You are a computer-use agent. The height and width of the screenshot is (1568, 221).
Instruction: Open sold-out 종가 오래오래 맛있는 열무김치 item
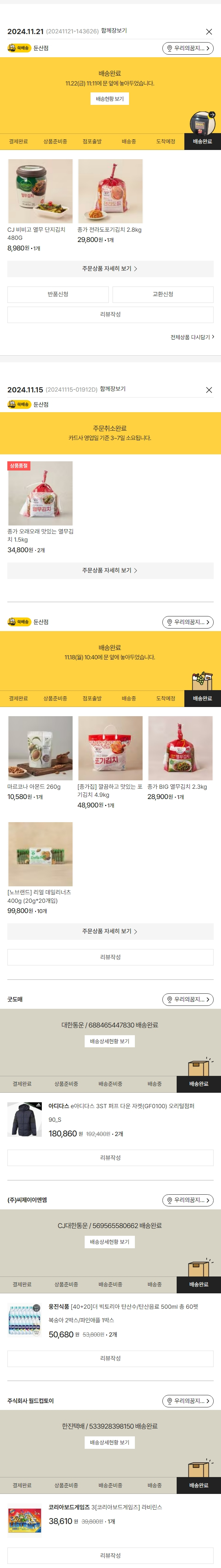[40, 494]
